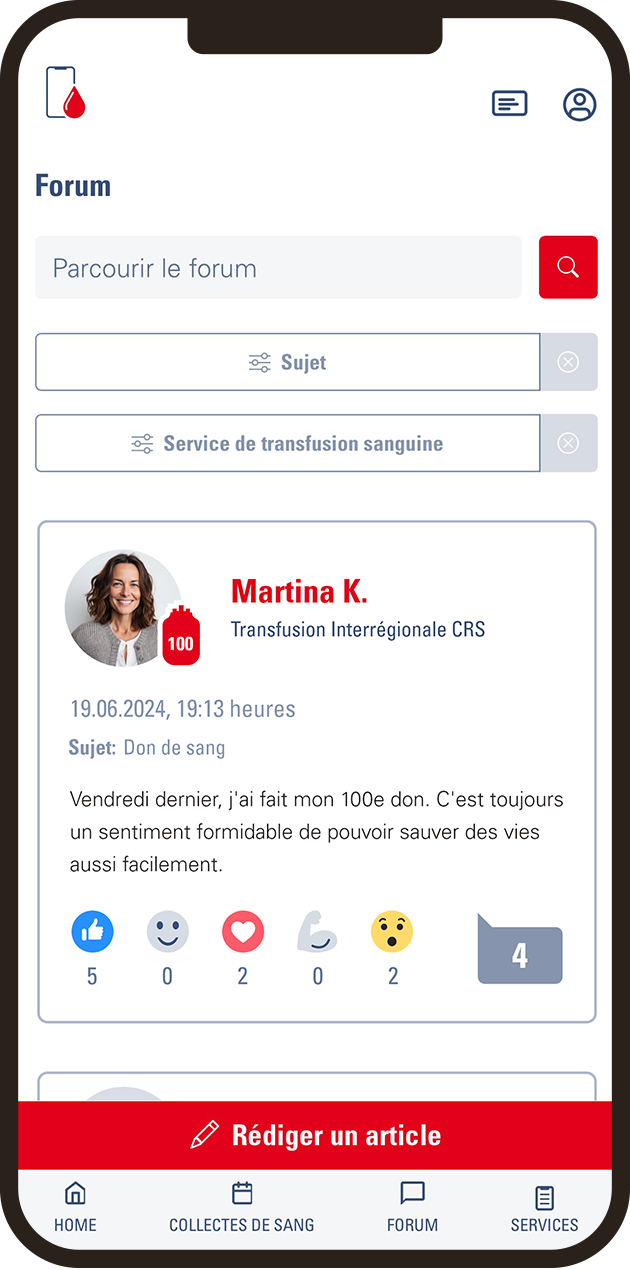Clear the Service de transfusion sanguine filter
Viewport: 630px width, 1270px height.
pyautogui.click(x=568, y=443)
